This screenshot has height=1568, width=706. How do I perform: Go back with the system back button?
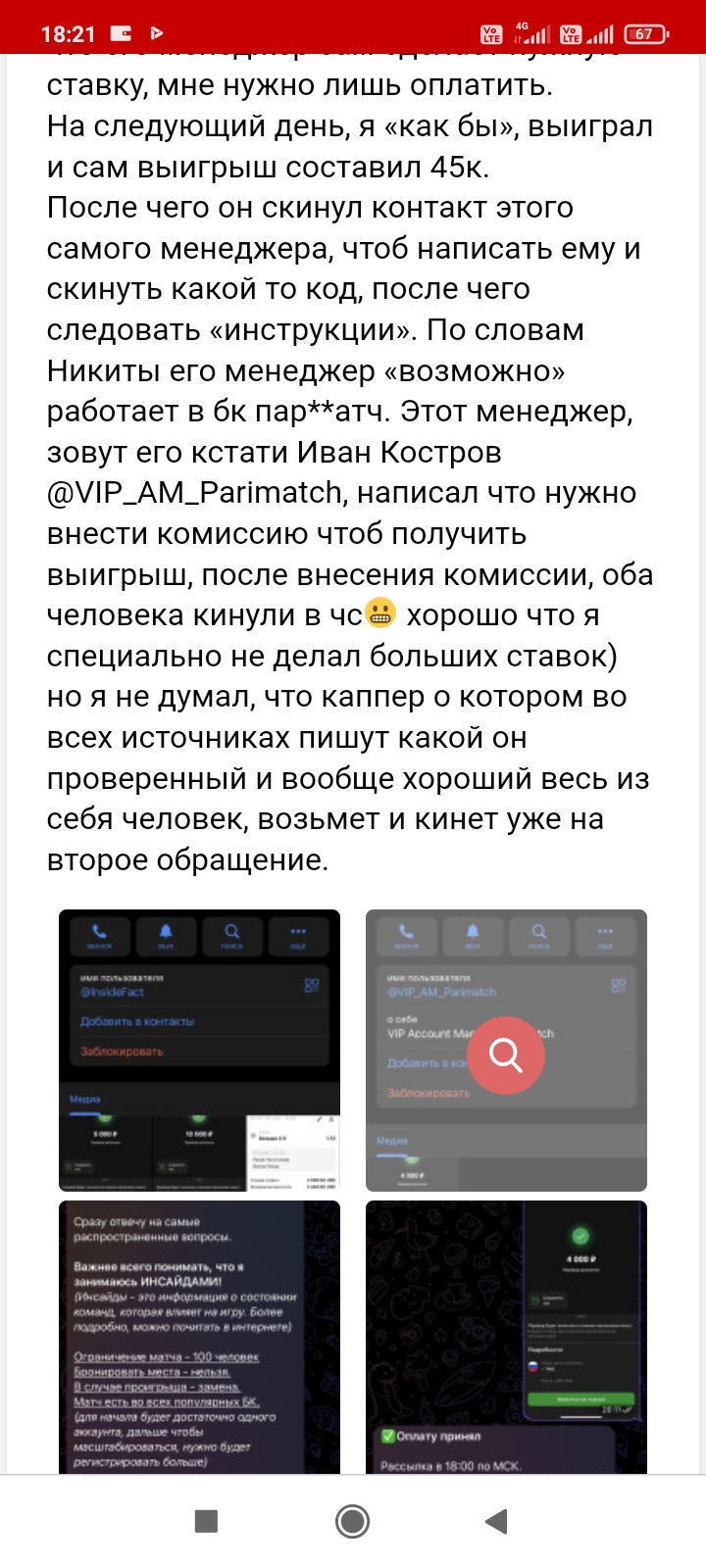point(497,1521)
